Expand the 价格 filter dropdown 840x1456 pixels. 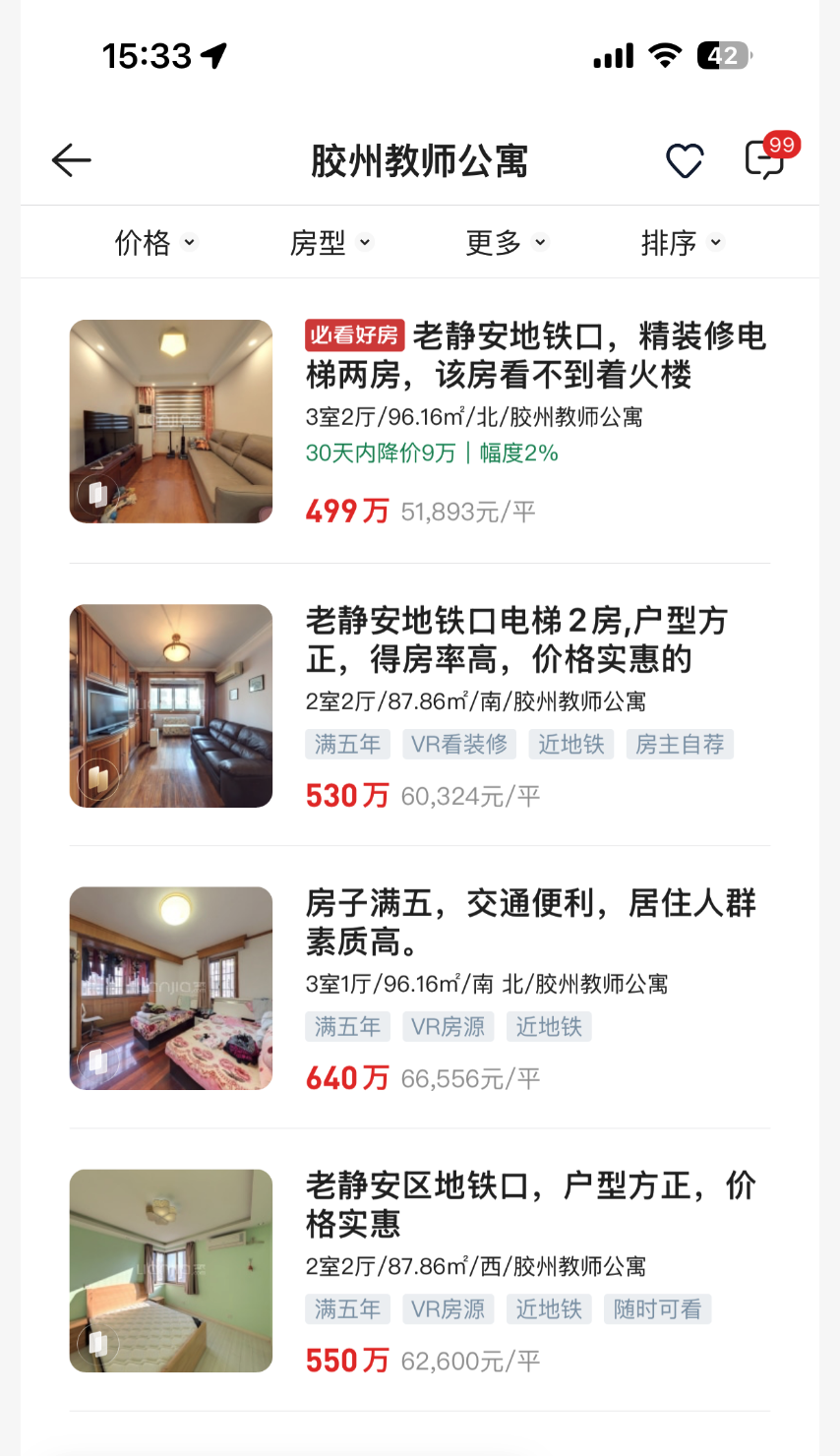coord(155,242)
